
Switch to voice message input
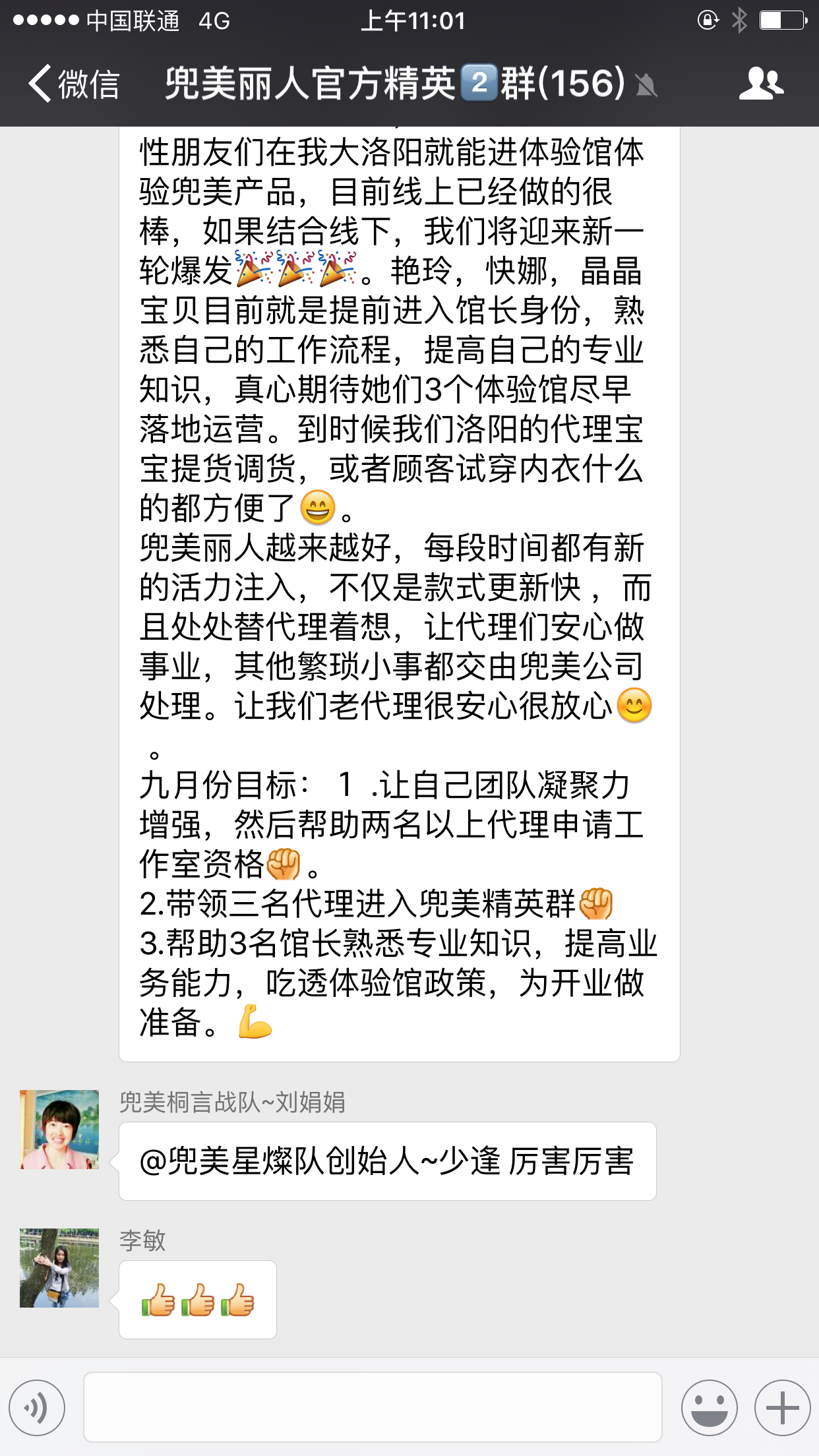(x=37, y=1407)
